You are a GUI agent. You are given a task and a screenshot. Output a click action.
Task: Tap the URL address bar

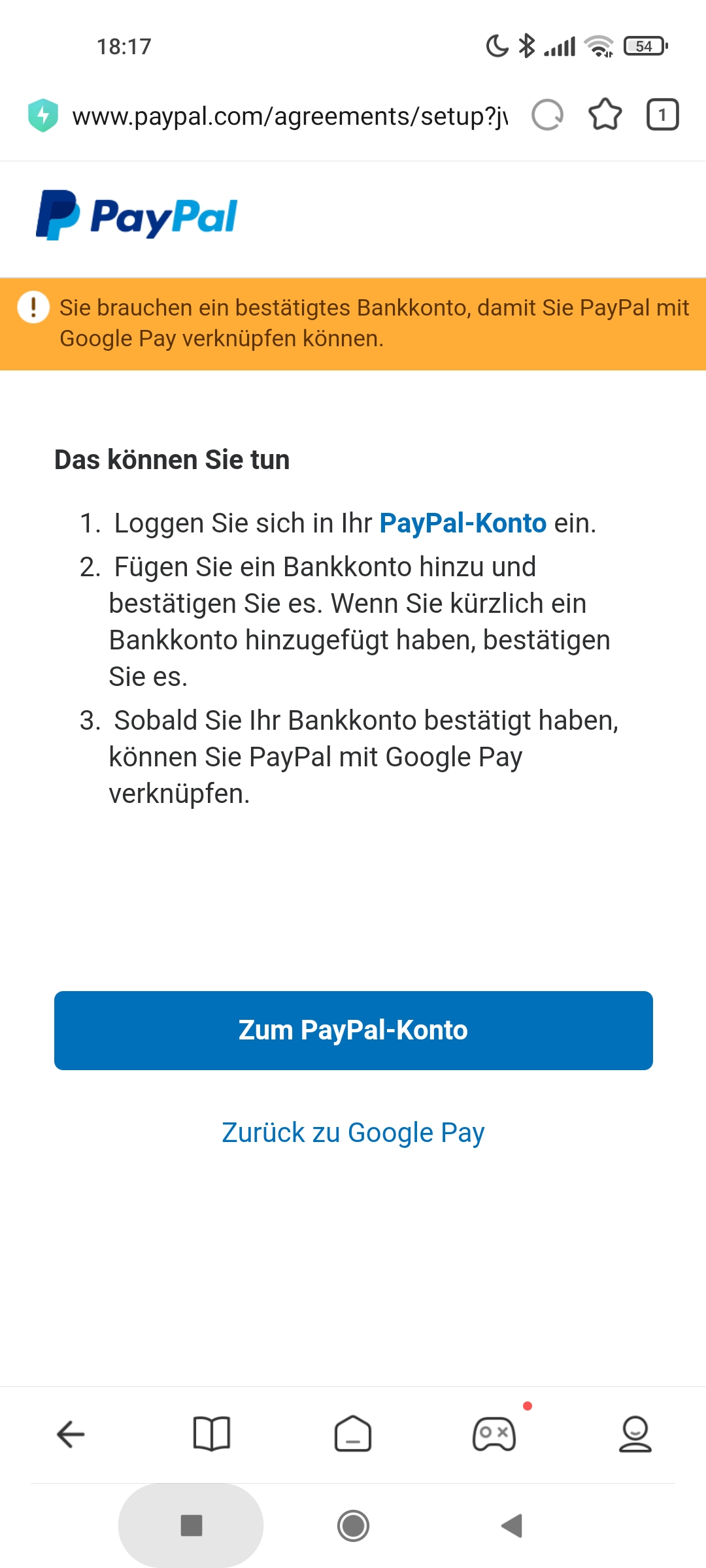(290, 116)
